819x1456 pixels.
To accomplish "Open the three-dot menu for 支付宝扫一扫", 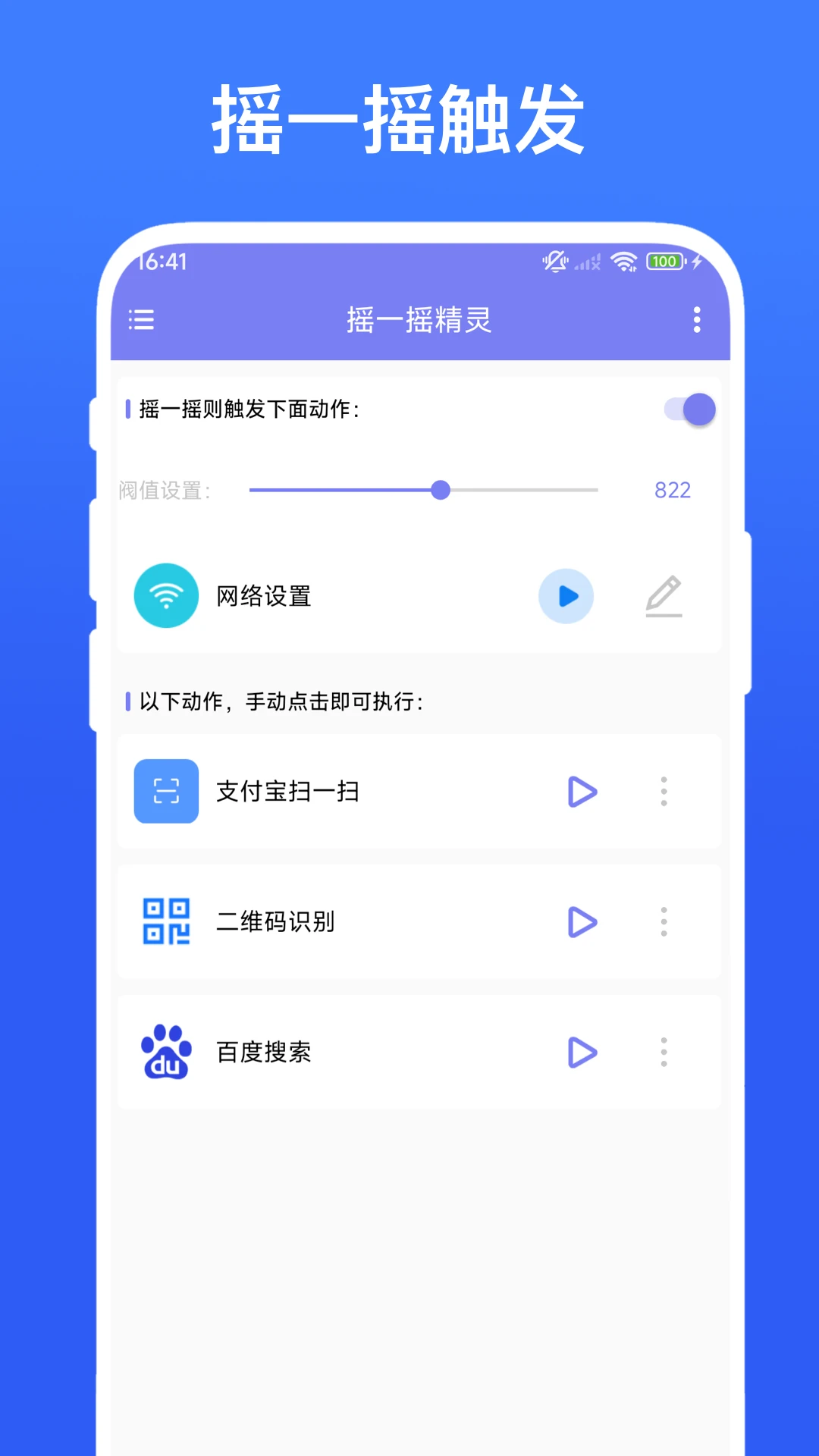I will [664, 791].
